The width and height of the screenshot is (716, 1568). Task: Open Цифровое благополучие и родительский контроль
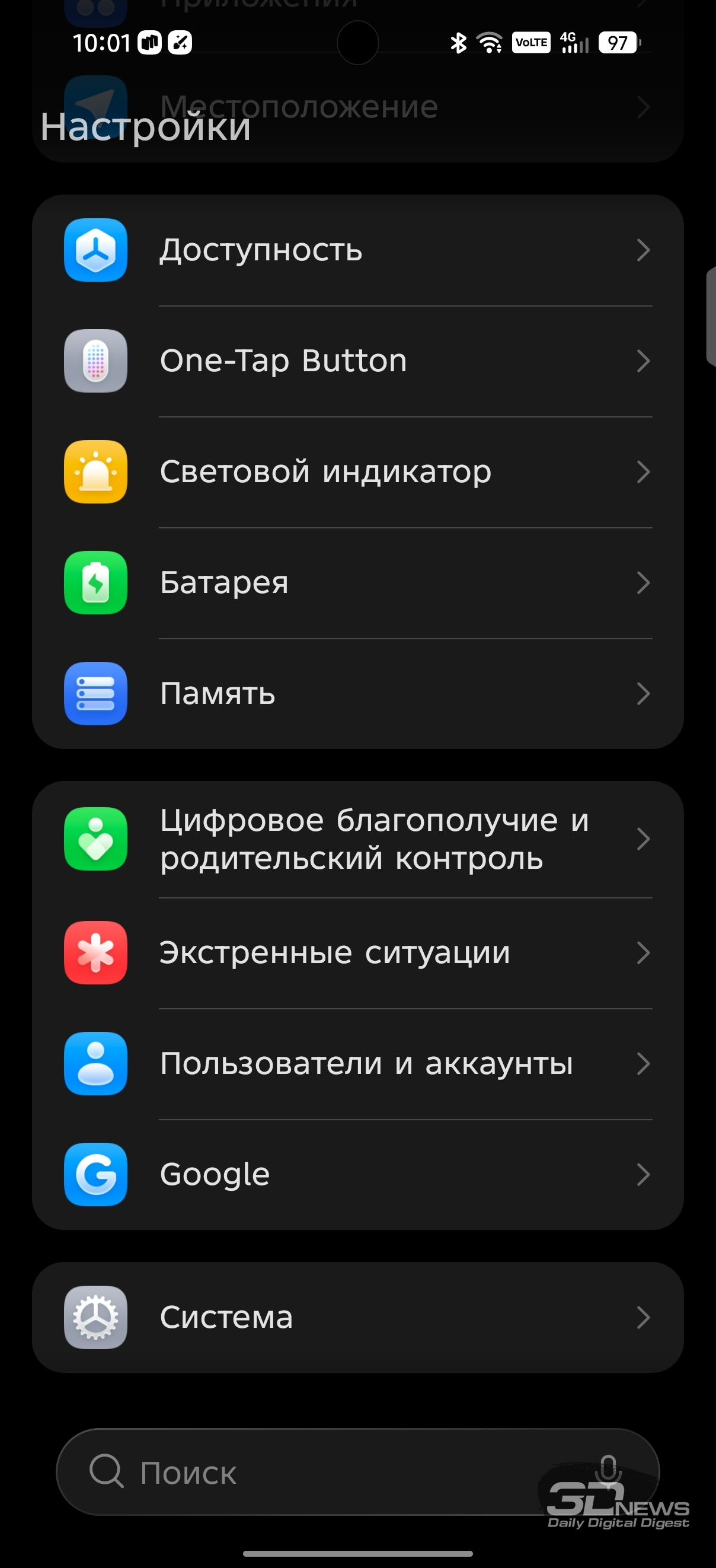click(357, 839)
